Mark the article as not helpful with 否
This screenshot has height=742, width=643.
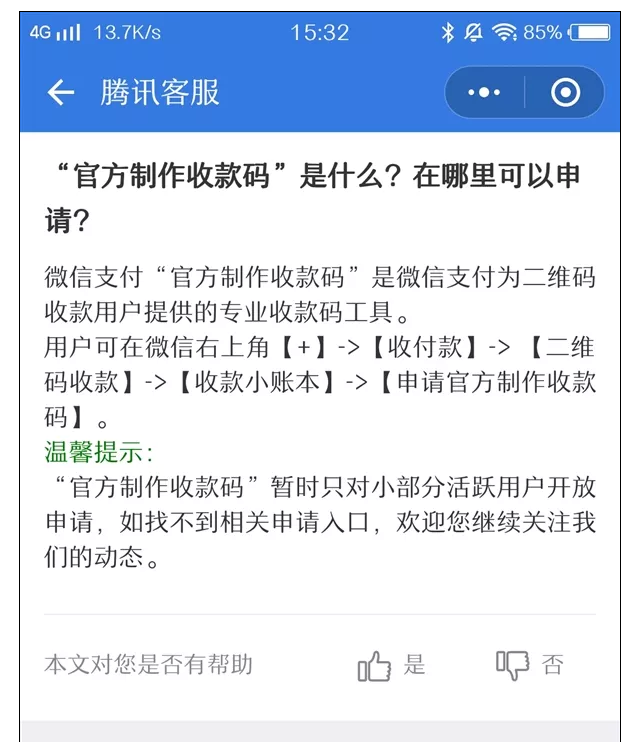click(529, 665)
